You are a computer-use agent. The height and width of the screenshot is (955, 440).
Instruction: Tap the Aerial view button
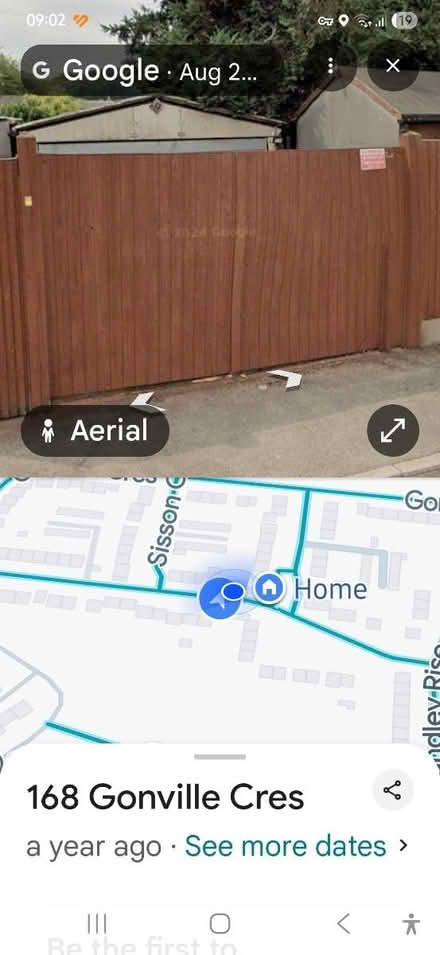tap(95, 431)
